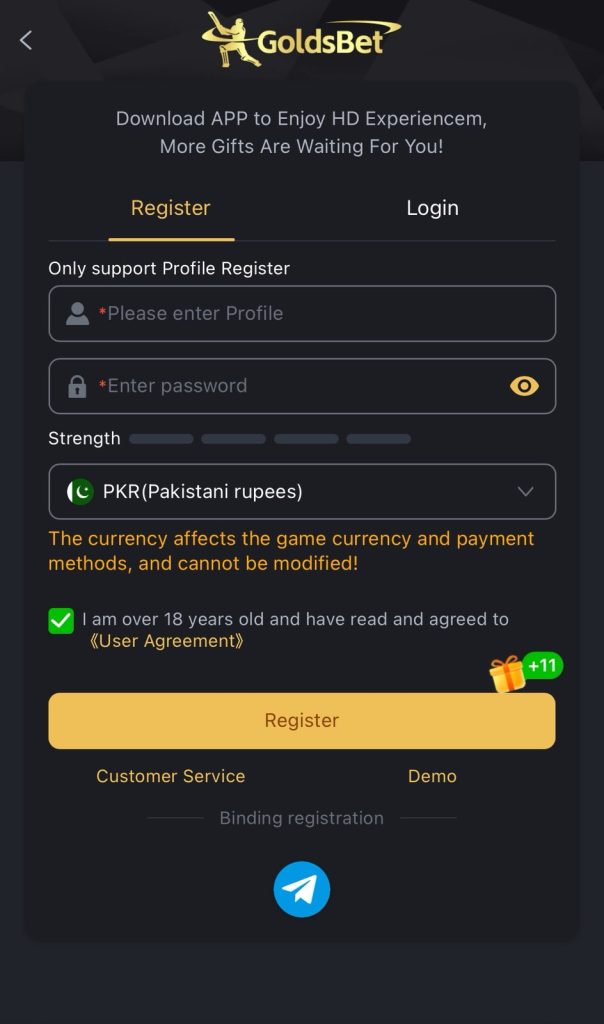Image resolution: width=604 pixels, height=1024 pixels.
Task: Open the User Agreement link
Action: (x=166, y=641)
